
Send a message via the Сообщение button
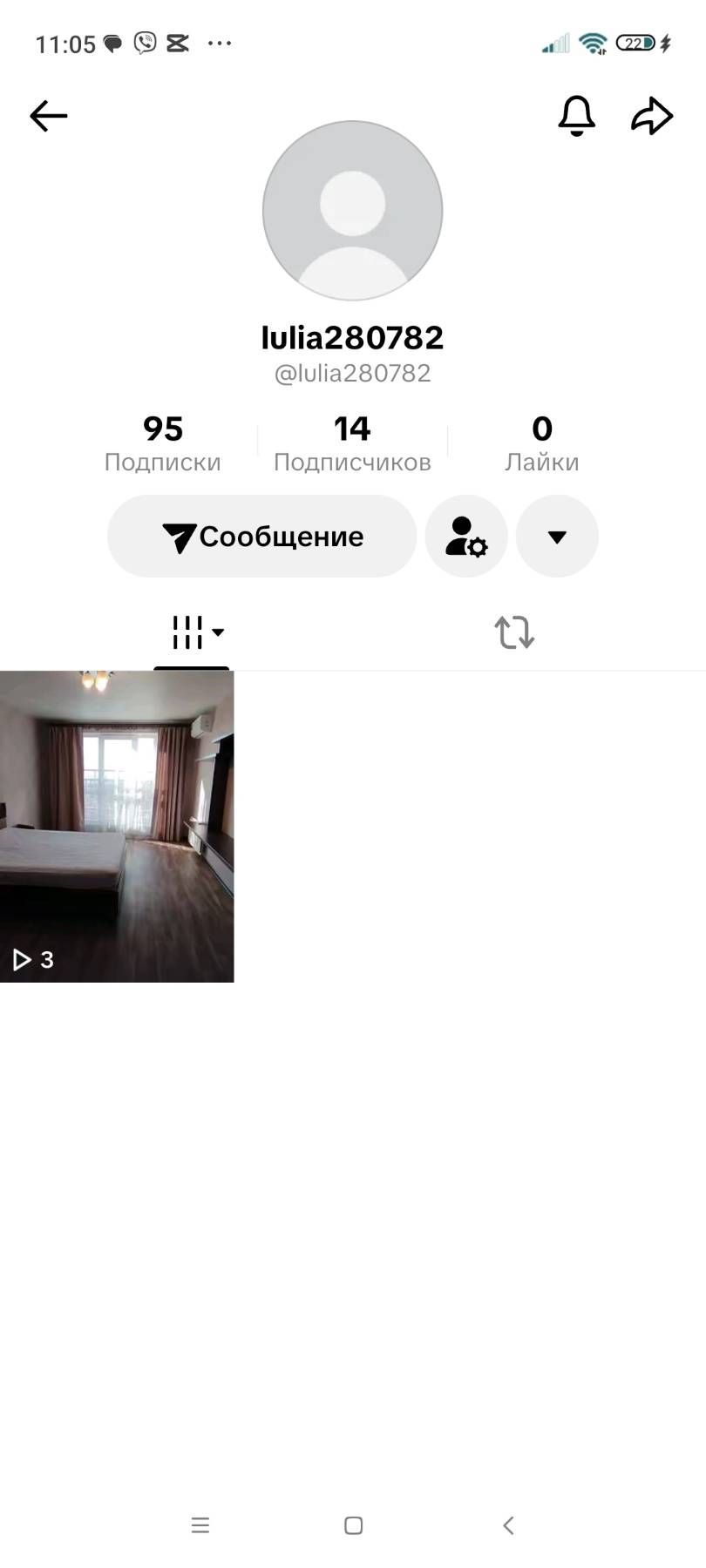click(x=261, y=537)
